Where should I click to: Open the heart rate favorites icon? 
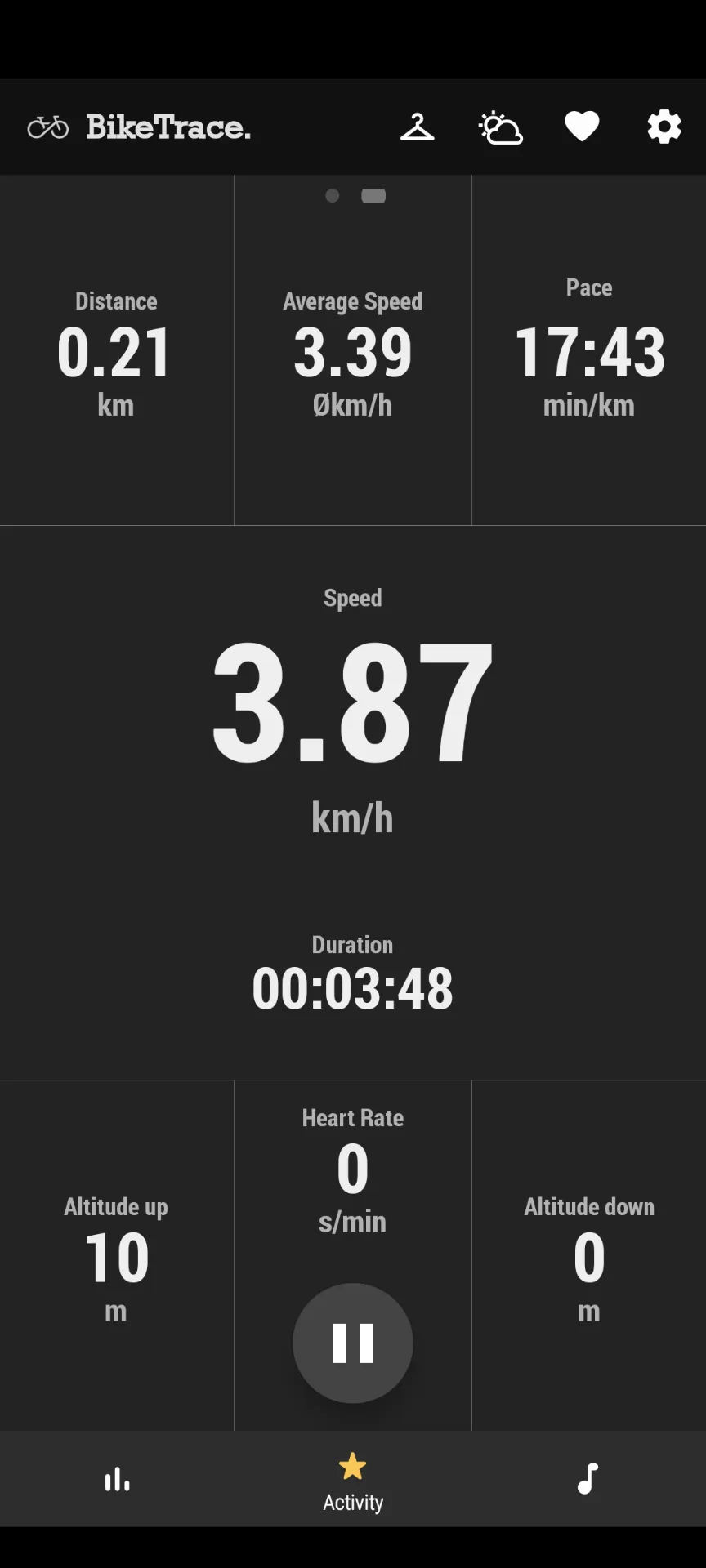pos(581,127)
